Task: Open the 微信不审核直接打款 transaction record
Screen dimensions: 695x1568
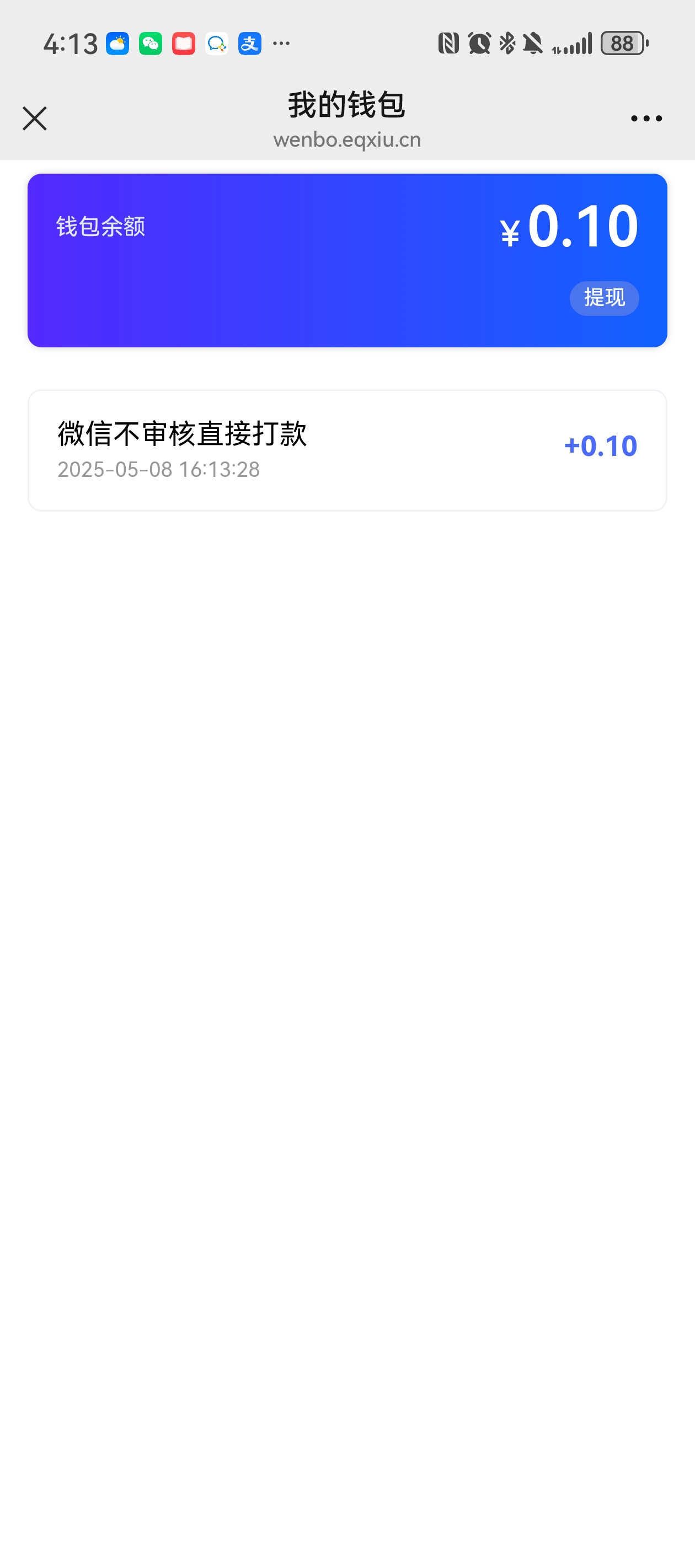Action: point(347,450)
